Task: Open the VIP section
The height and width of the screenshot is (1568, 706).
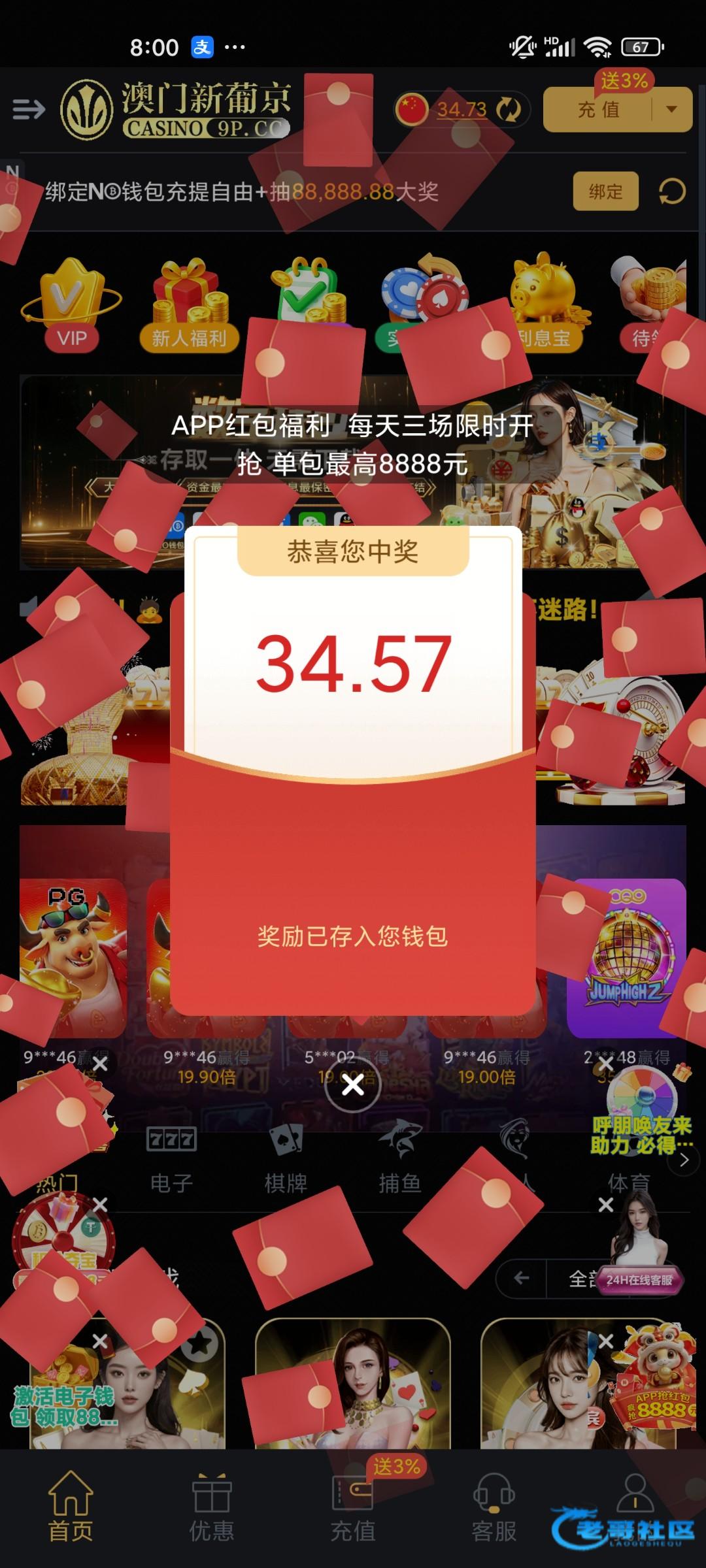Action: coord(71,305)
